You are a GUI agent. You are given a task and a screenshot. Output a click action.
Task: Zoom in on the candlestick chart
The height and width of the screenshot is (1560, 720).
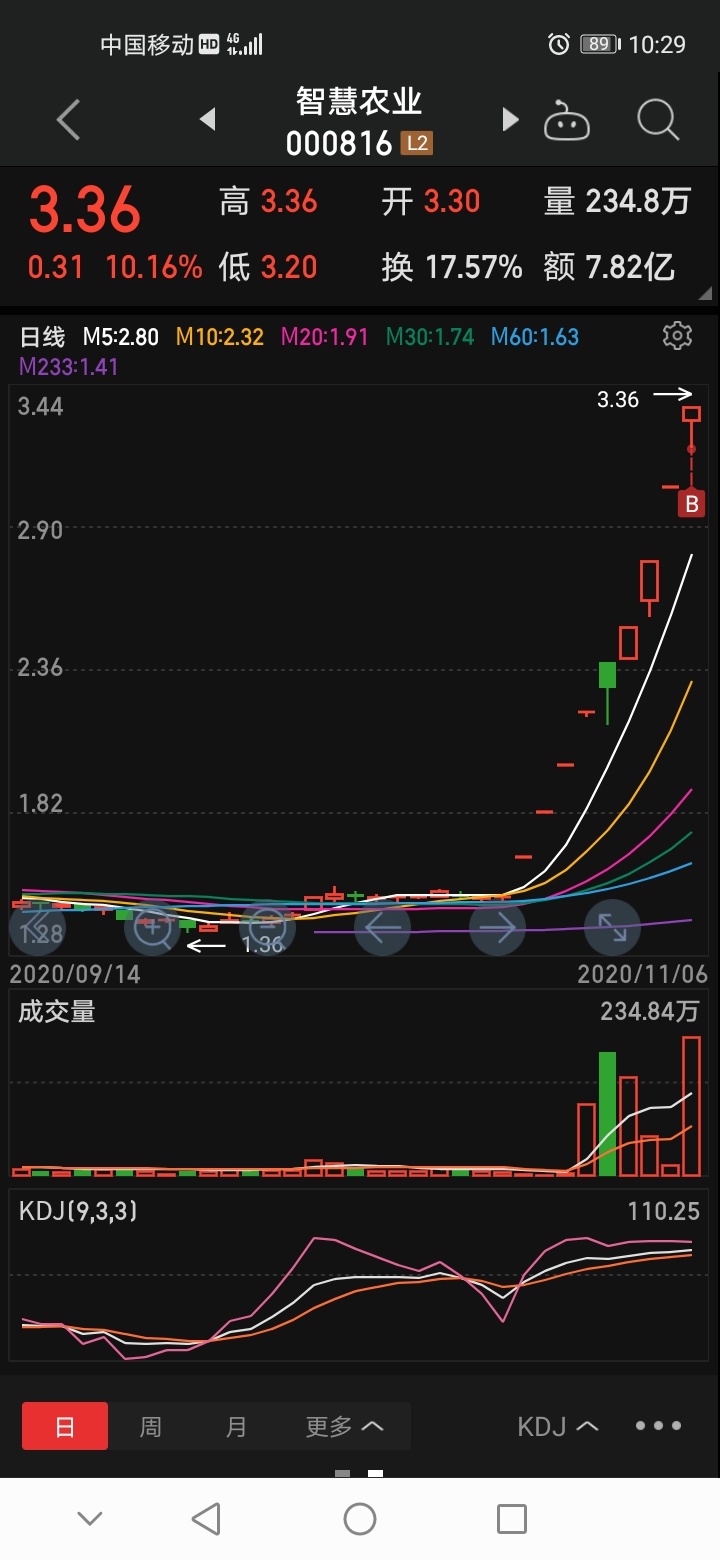click(x=153, y=928)
